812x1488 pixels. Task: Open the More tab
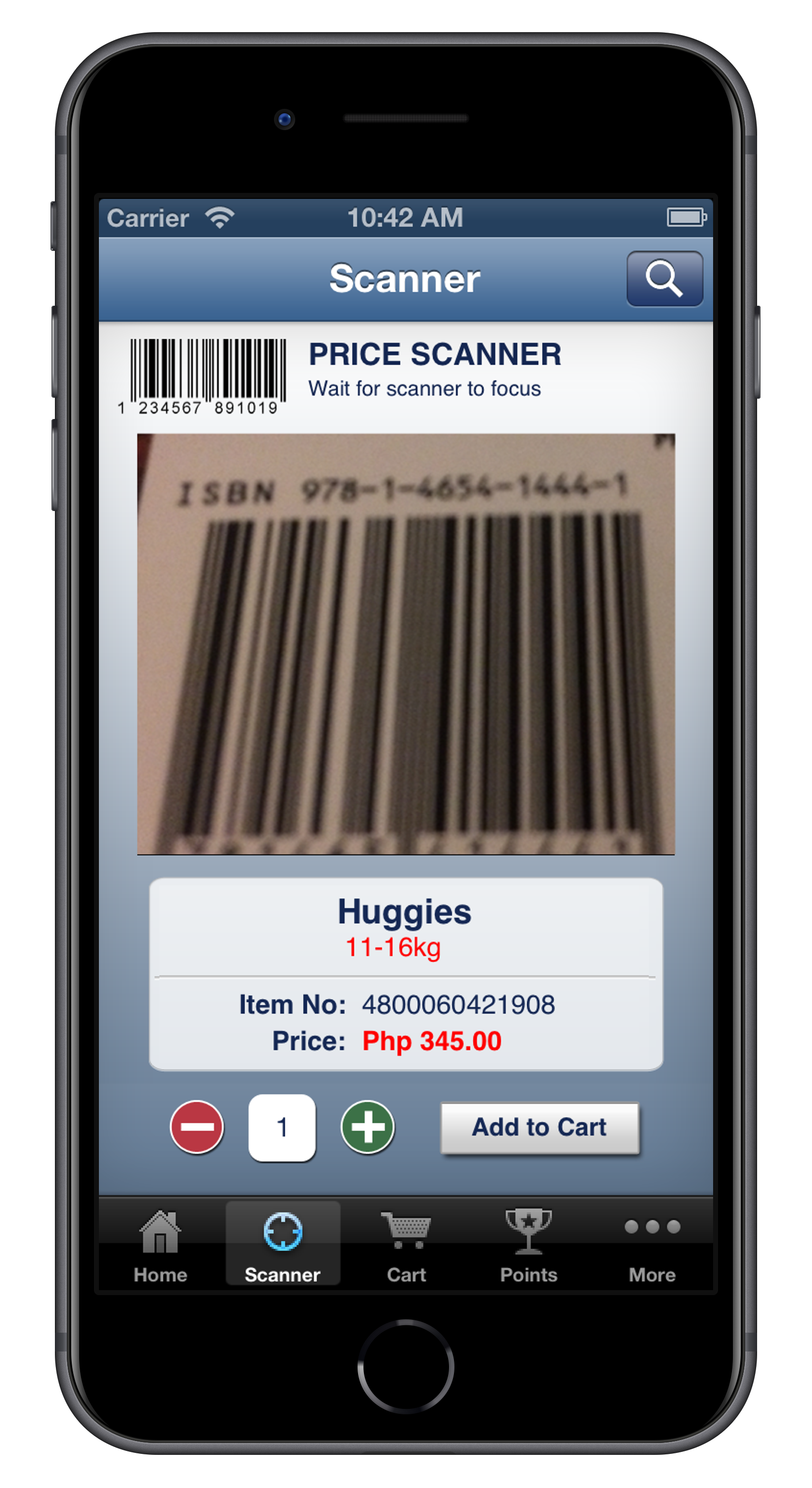coord(652,1246)
